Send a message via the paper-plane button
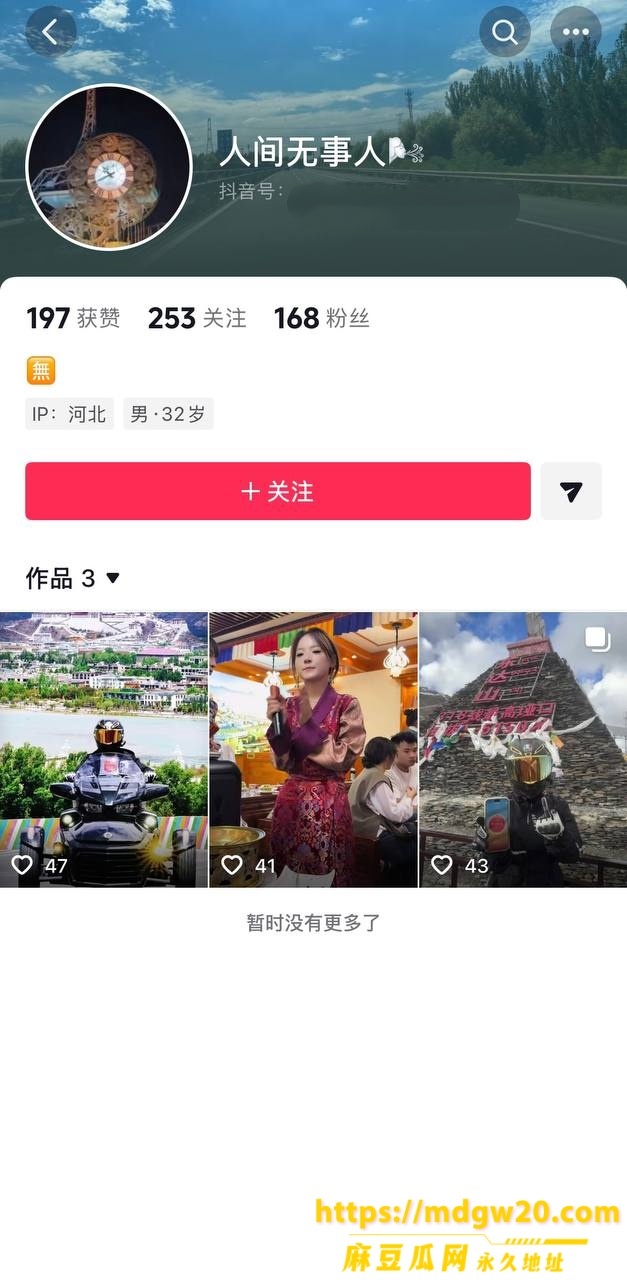 coord(571,491)
